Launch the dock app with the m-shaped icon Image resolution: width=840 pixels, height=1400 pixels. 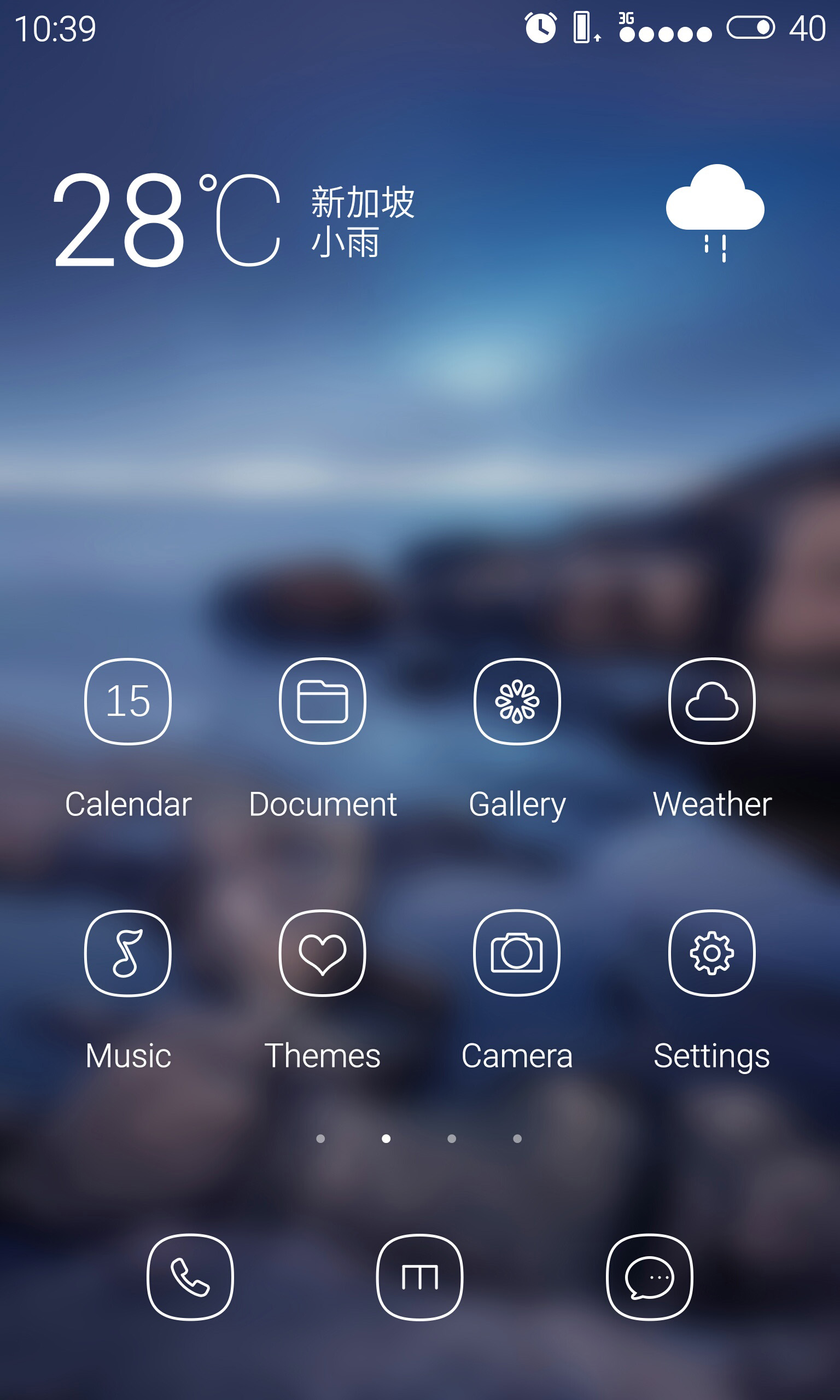tap(419, 1276)
